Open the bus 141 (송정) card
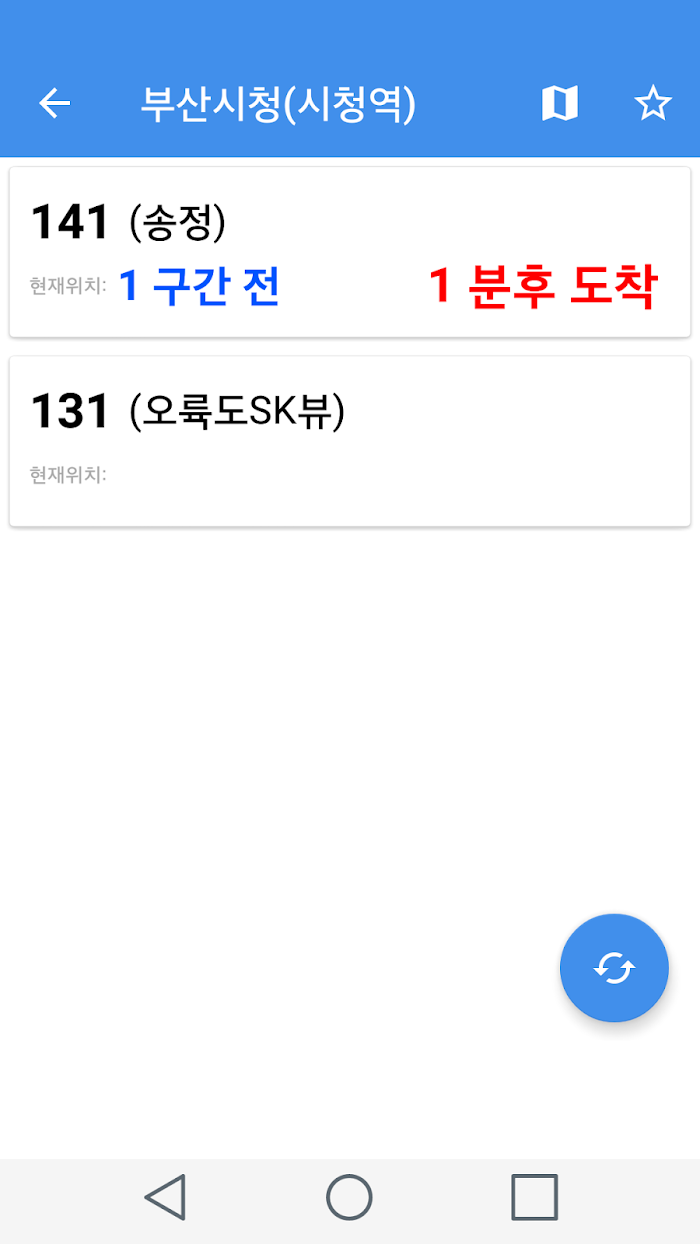Viewport: 700px width, 1244px height. [350, 252]
